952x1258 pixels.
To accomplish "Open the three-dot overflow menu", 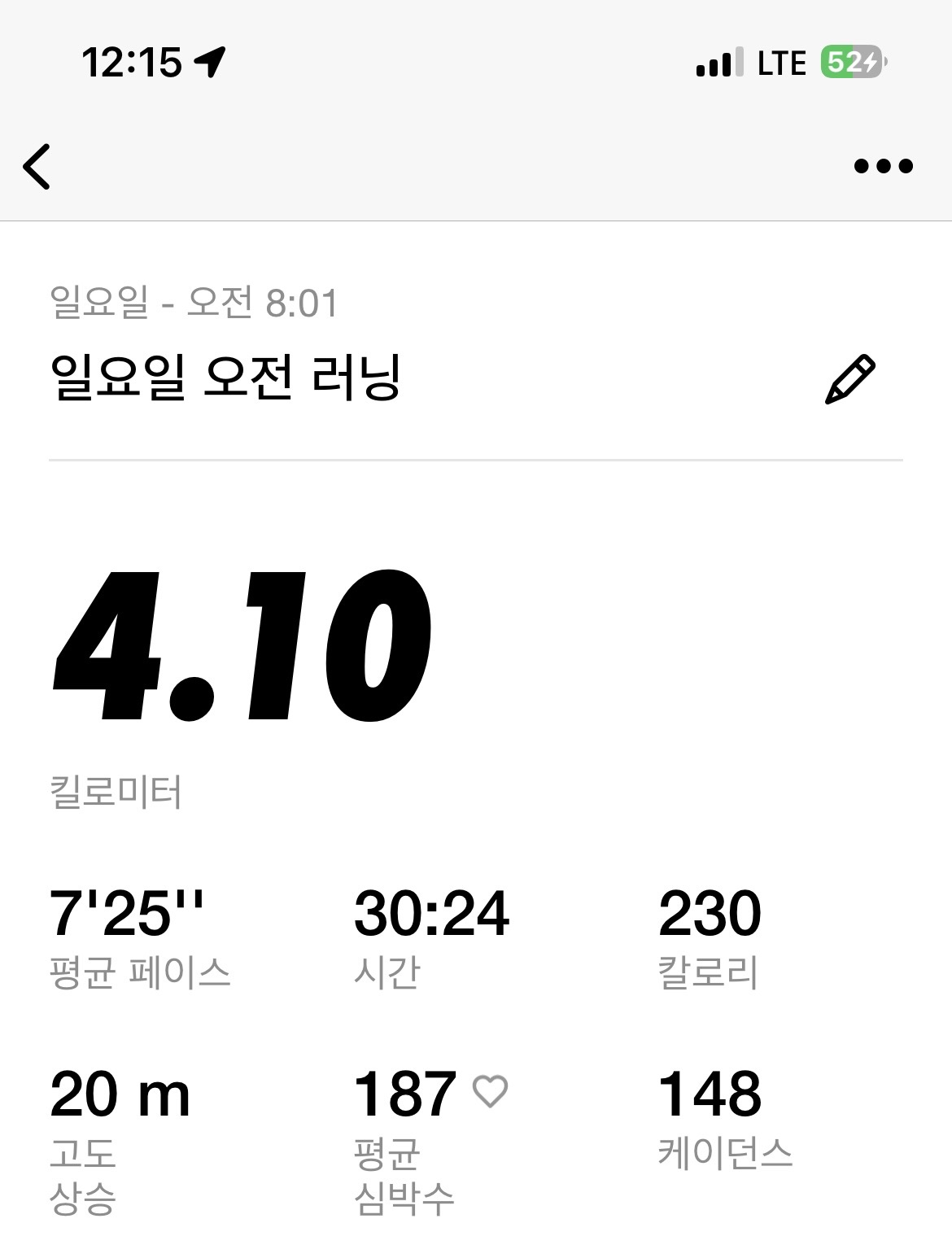I will click(883, 167).
